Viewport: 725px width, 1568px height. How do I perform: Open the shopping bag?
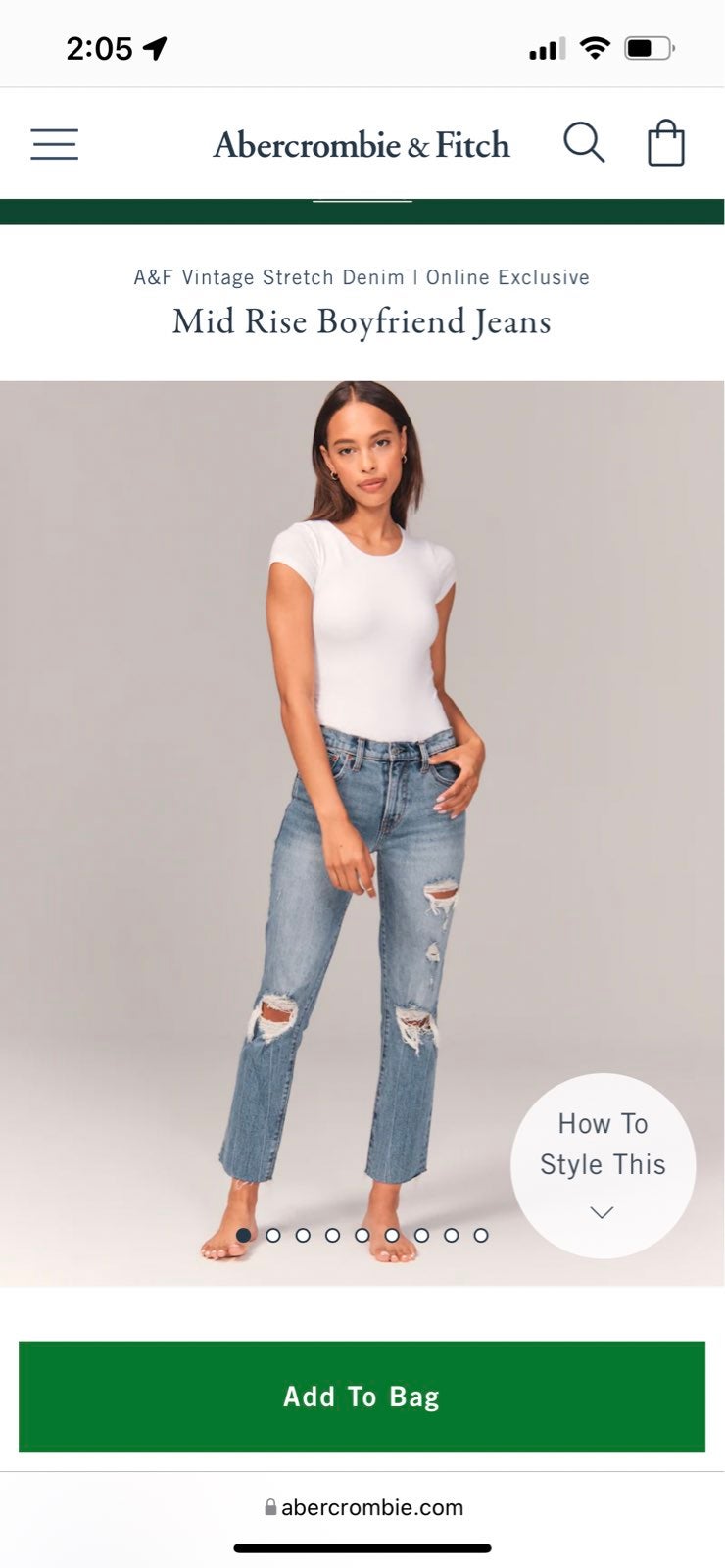(x=666, y=143)
